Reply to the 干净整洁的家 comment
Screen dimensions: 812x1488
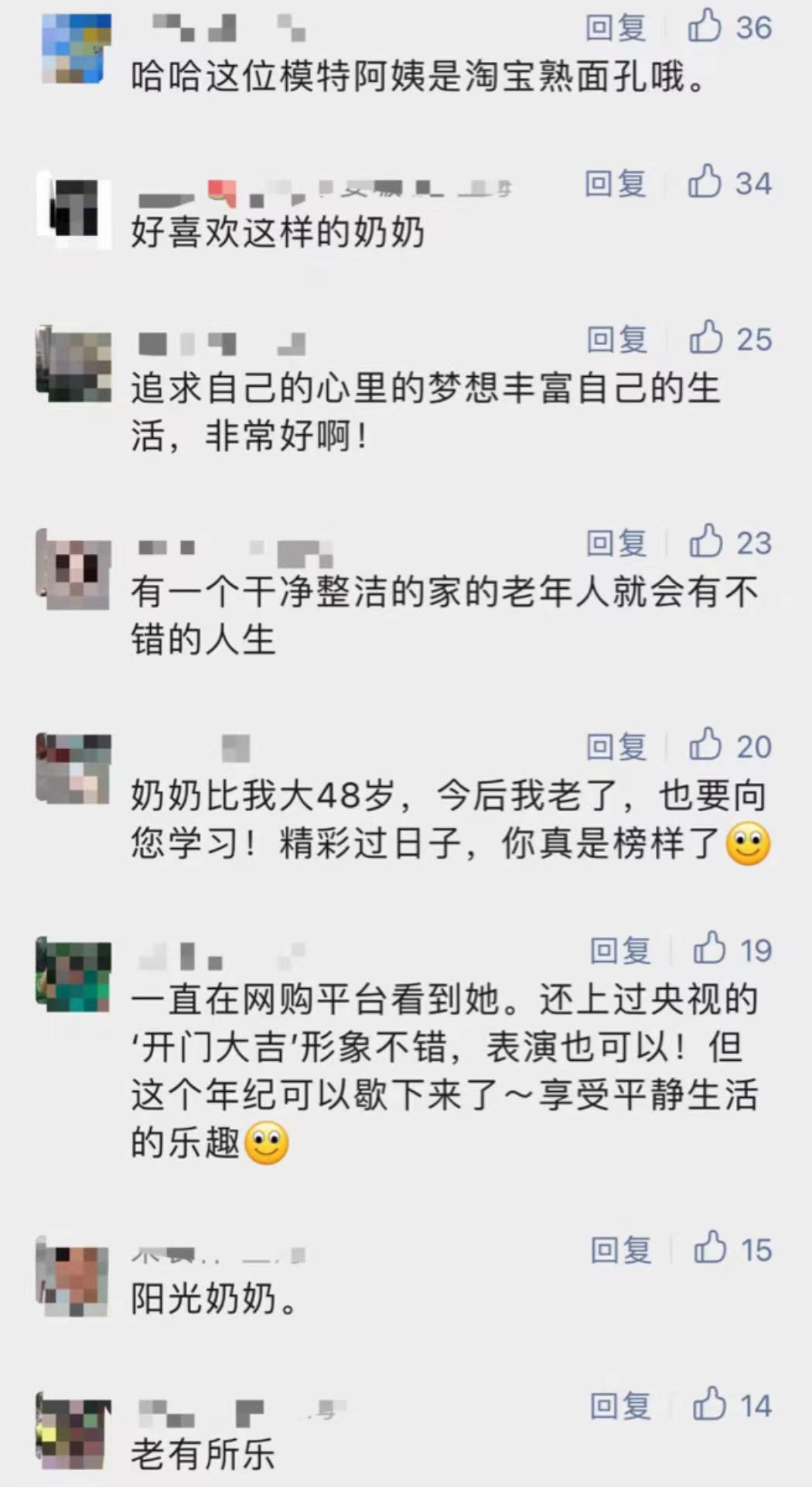point(617,544)
